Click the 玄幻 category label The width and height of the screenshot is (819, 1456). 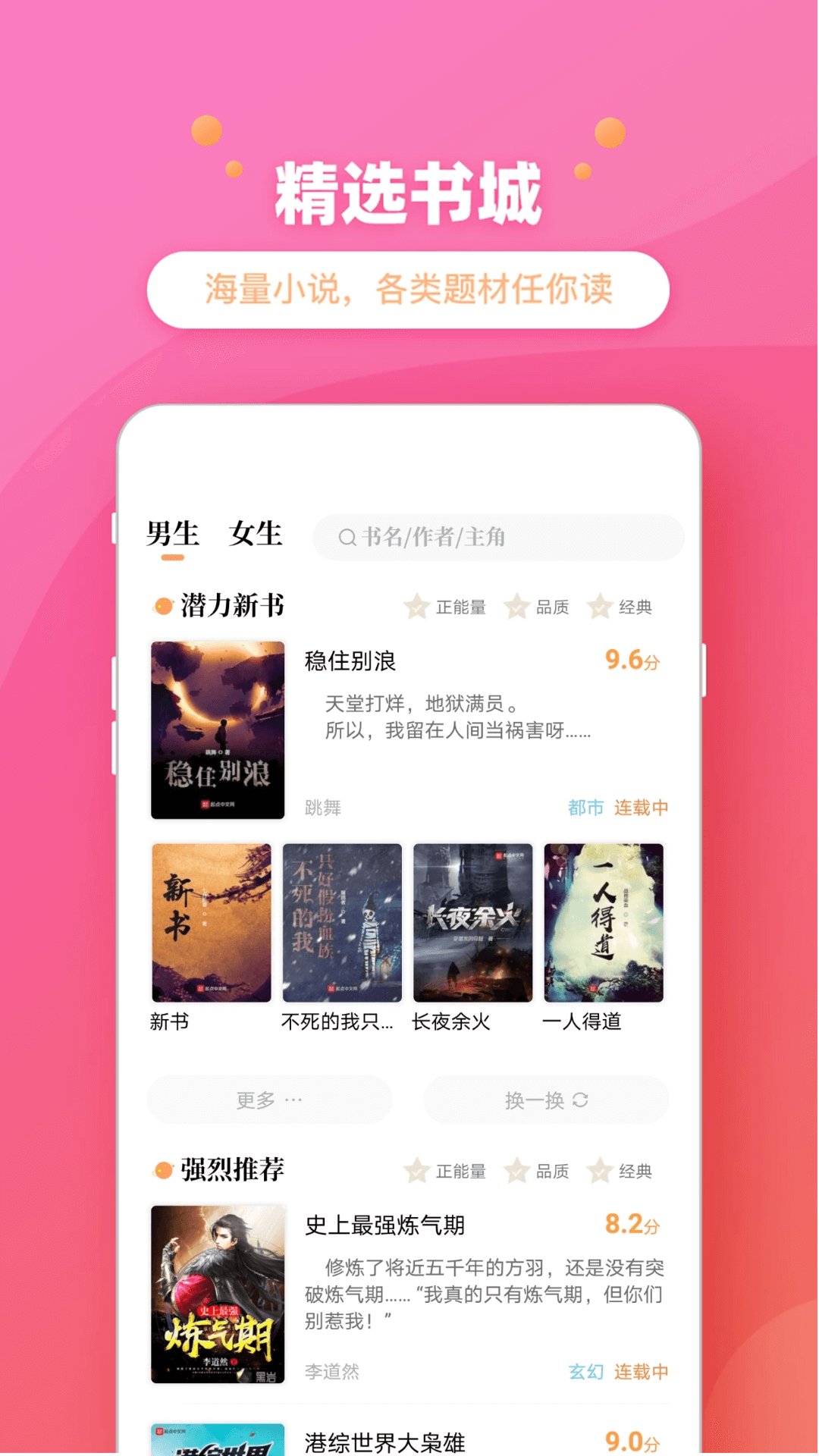tap(586, 1373)
